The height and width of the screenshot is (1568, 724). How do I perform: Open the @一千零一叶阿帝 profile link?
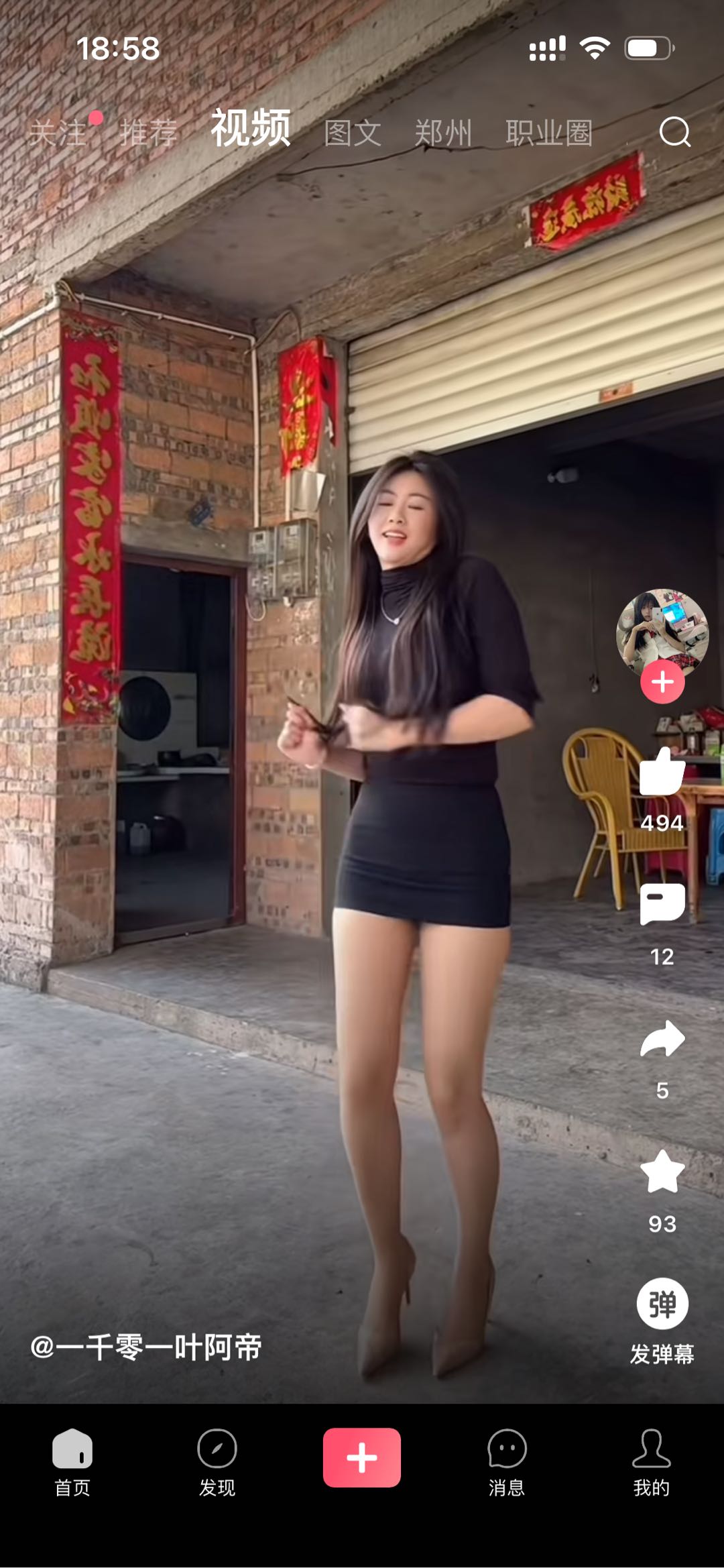146,1347
